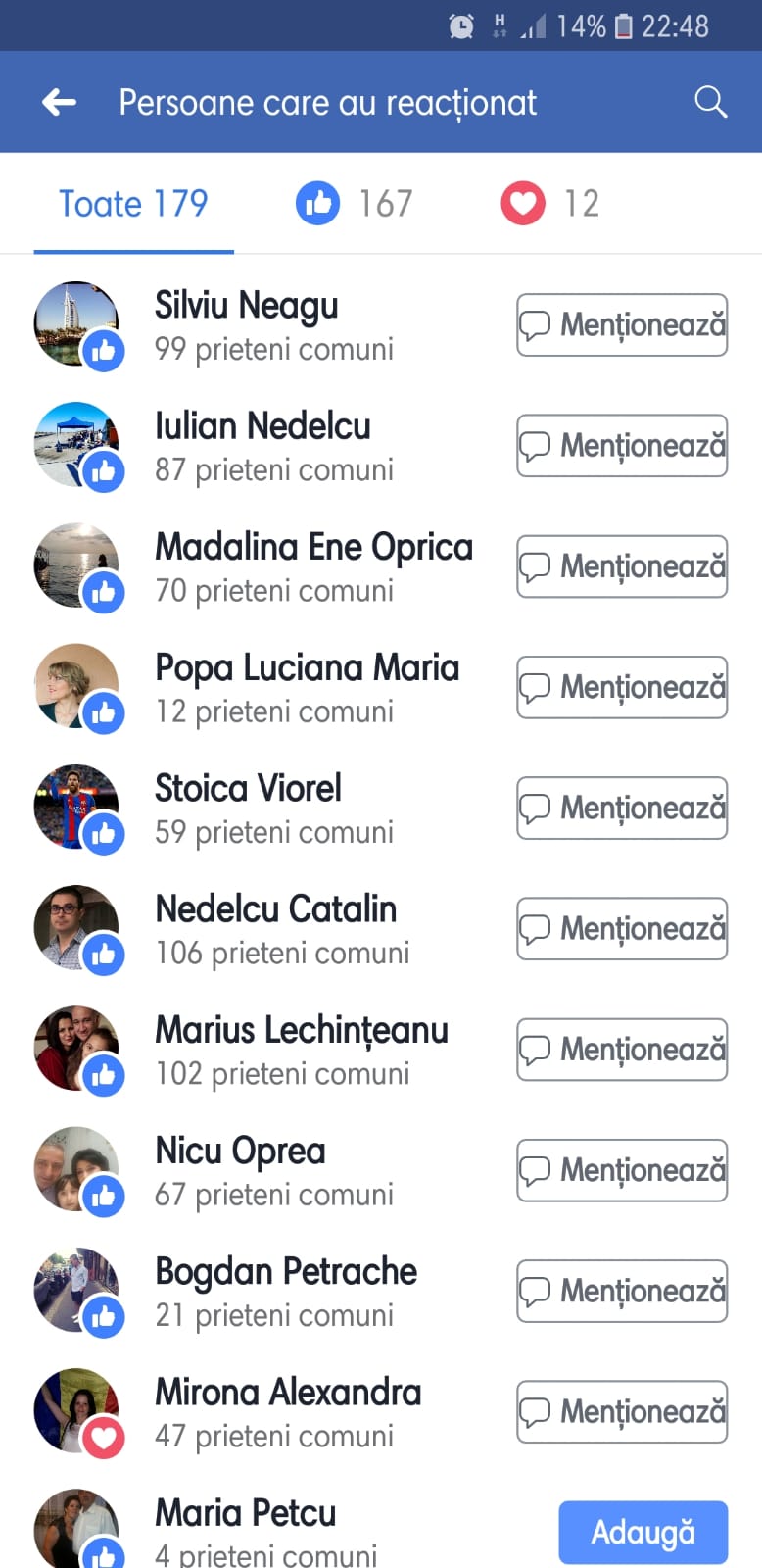This screenshot has height=1568, width=762.
Task: Open Popa Luciana Maria's profile
Action: pyautogui.click(x=306, y=668)
